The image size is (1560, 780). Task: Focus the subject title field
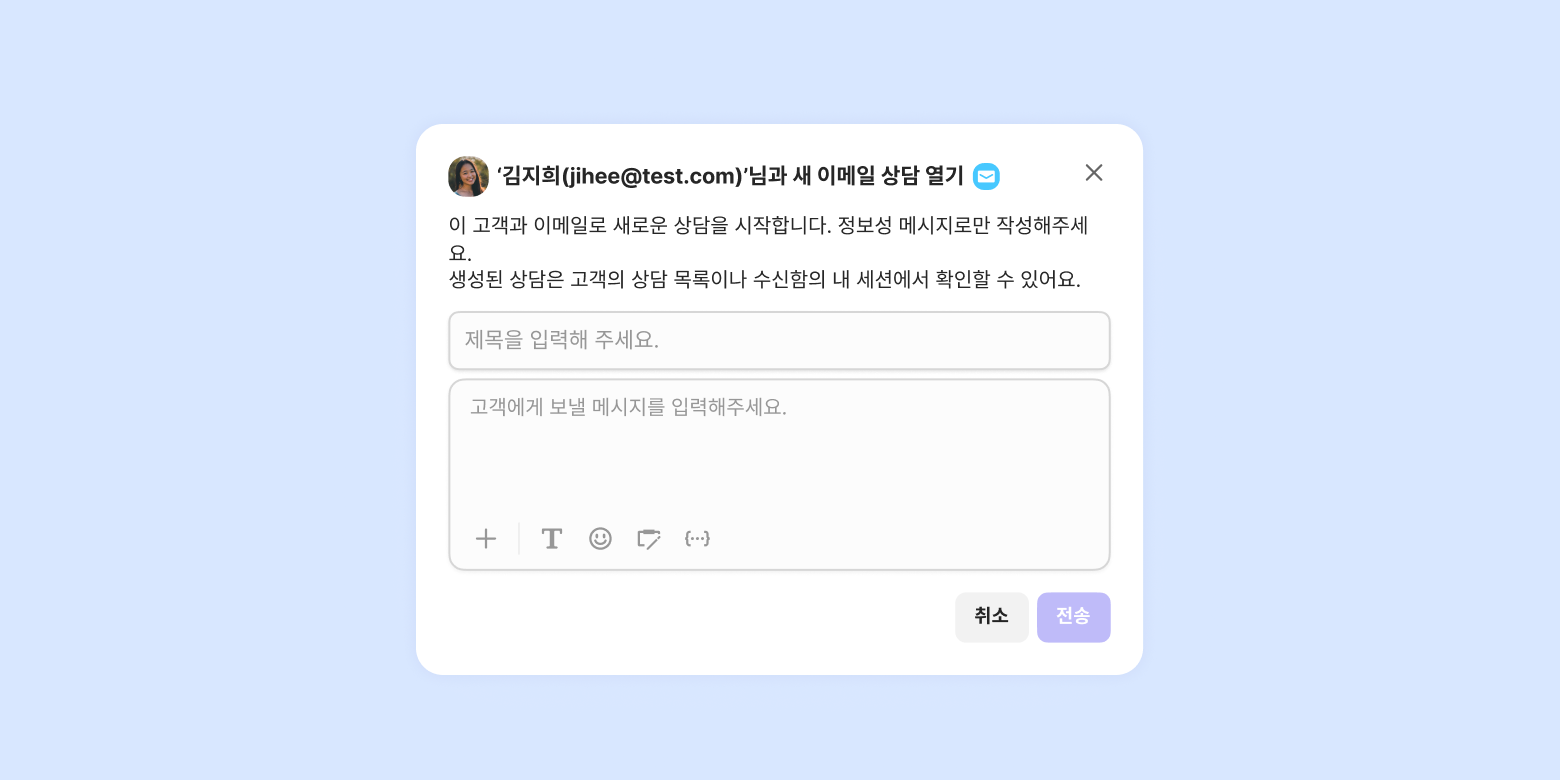[779, 340]
